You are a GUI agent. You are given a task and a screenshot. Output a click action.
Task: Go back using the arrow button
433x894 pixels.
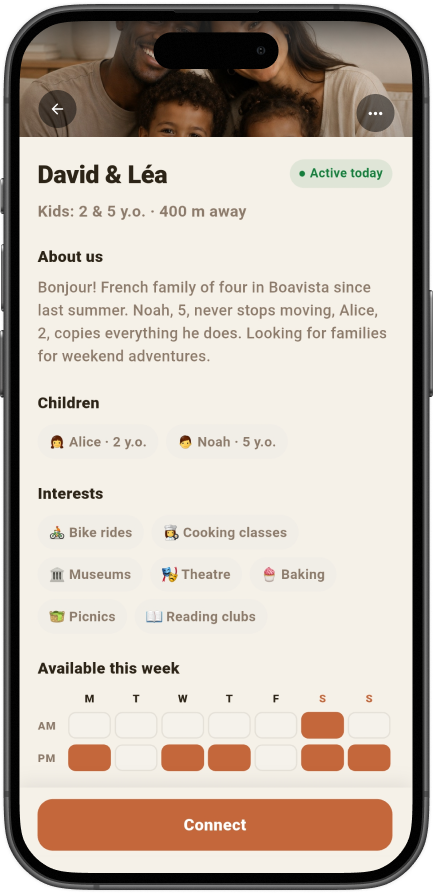[x=58, y=109]
